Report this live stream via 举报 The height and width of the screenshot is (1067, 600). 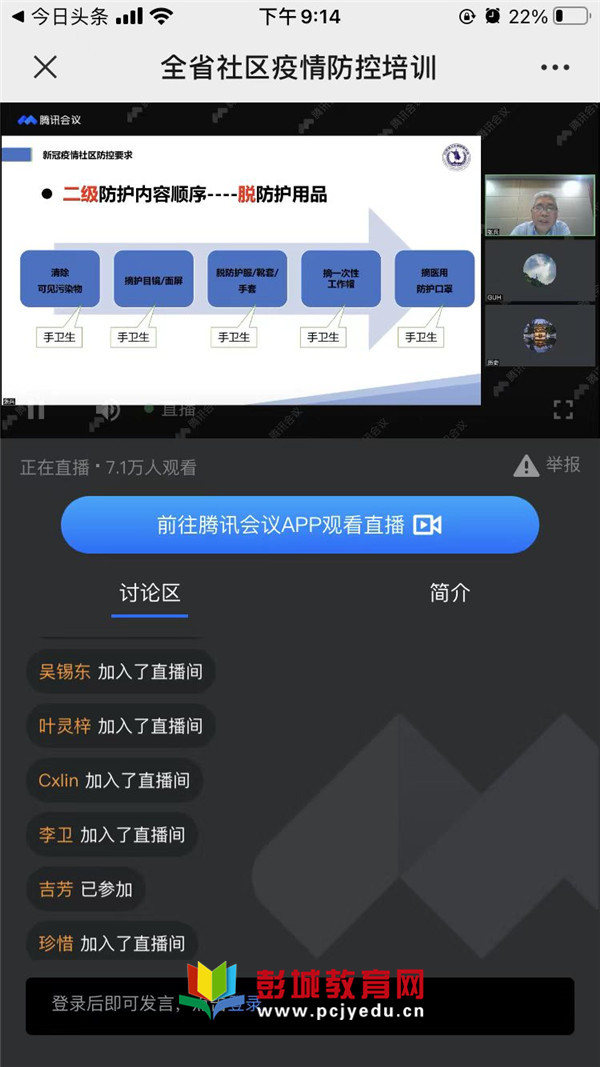[546, 465]
